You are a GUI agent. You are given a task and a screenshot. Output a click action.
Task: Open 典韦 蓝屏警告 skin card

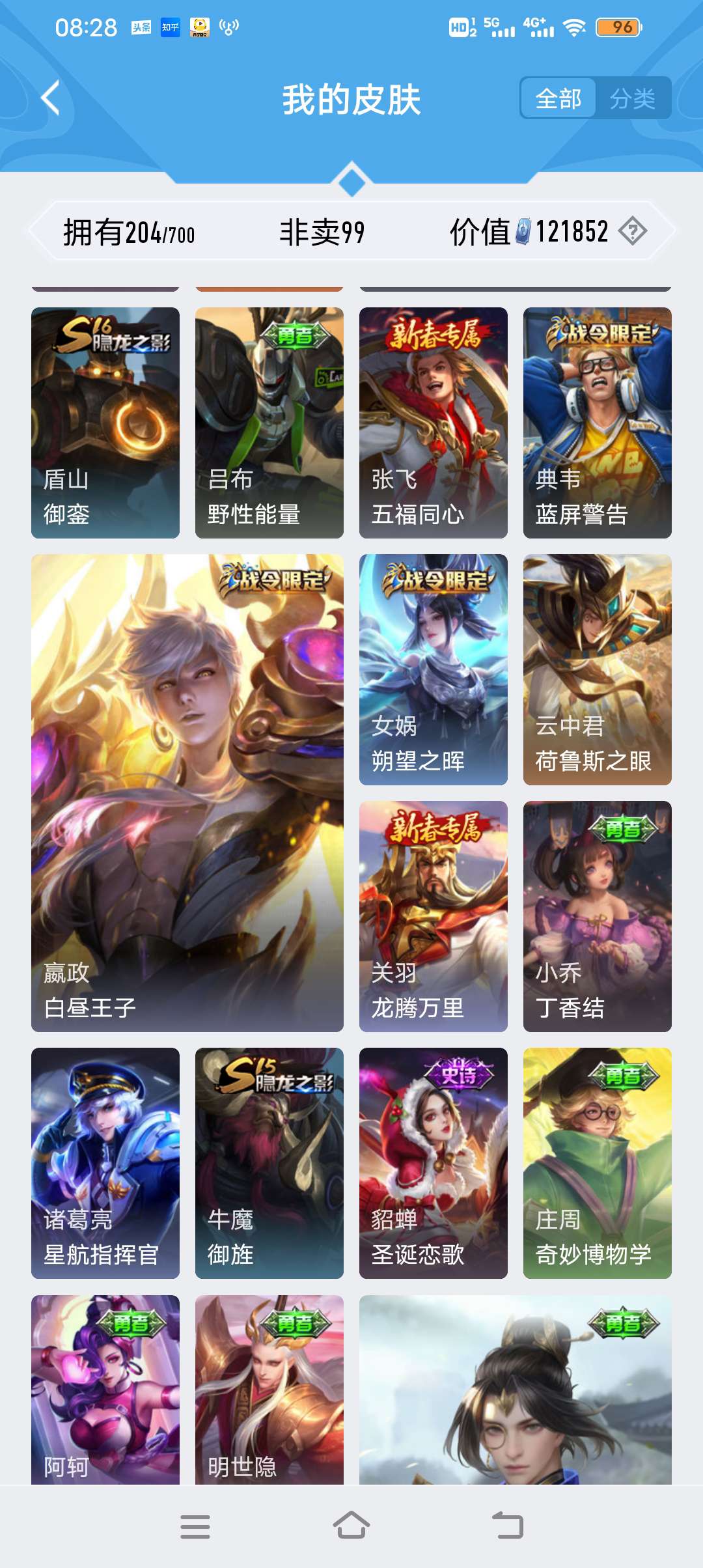pos(598,423)
